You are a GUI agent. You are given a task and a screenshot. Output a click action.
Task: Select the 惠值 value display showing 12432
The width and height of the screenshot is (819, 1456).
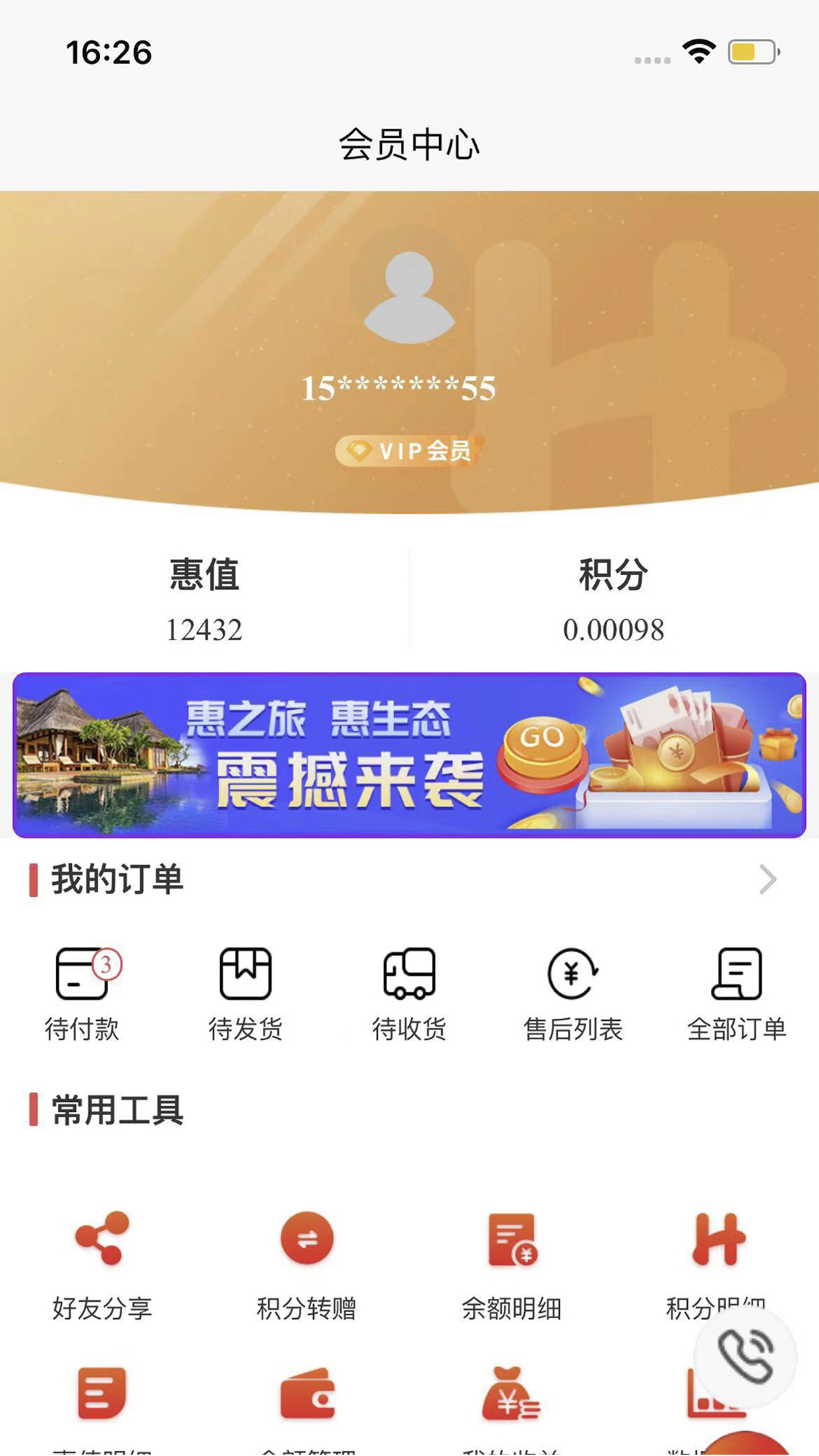(204, 630)
